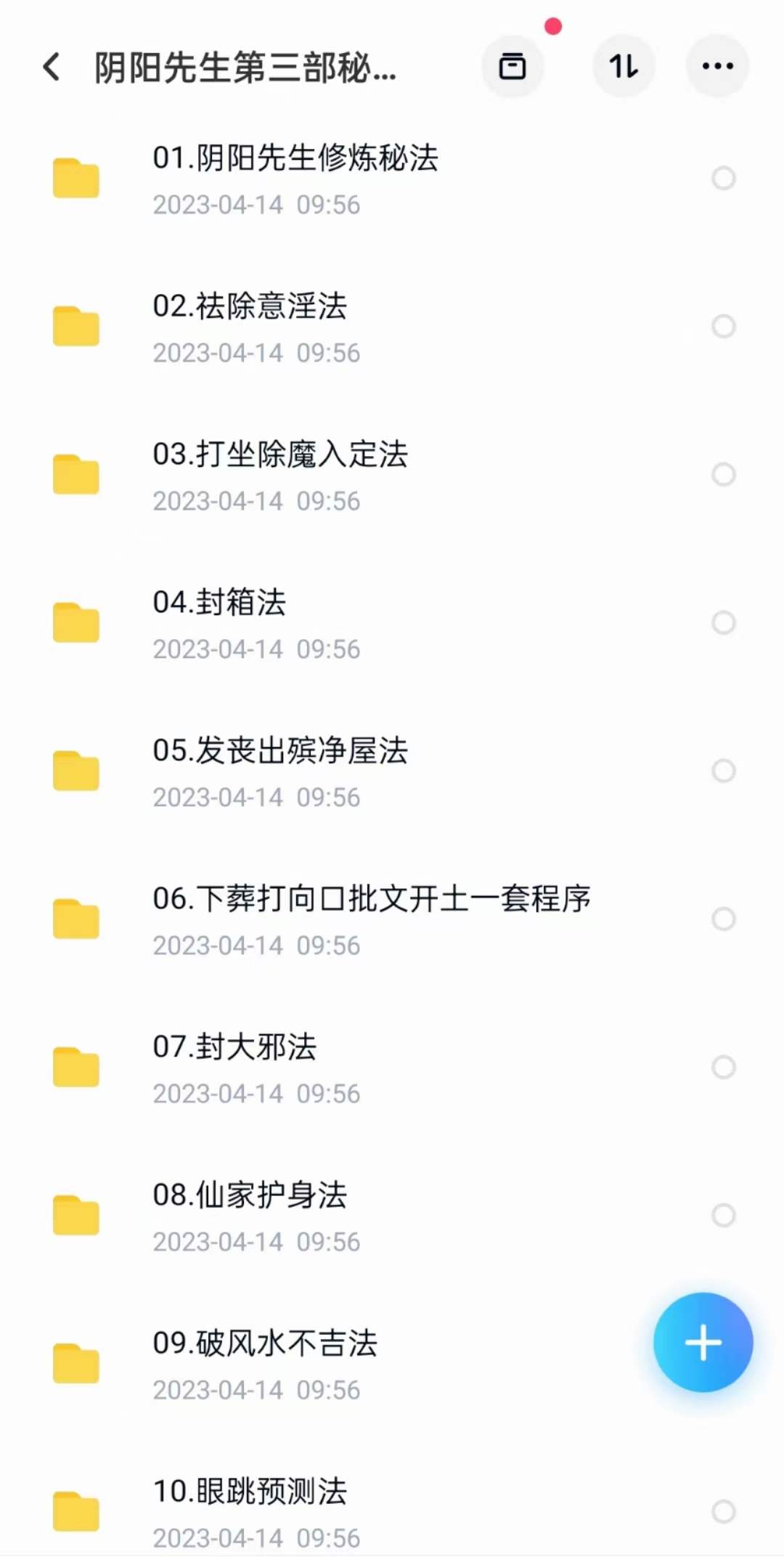Tap the blue plus add button
The height and width of the screenshot is (1557, 784).
tap(703, 1342)
